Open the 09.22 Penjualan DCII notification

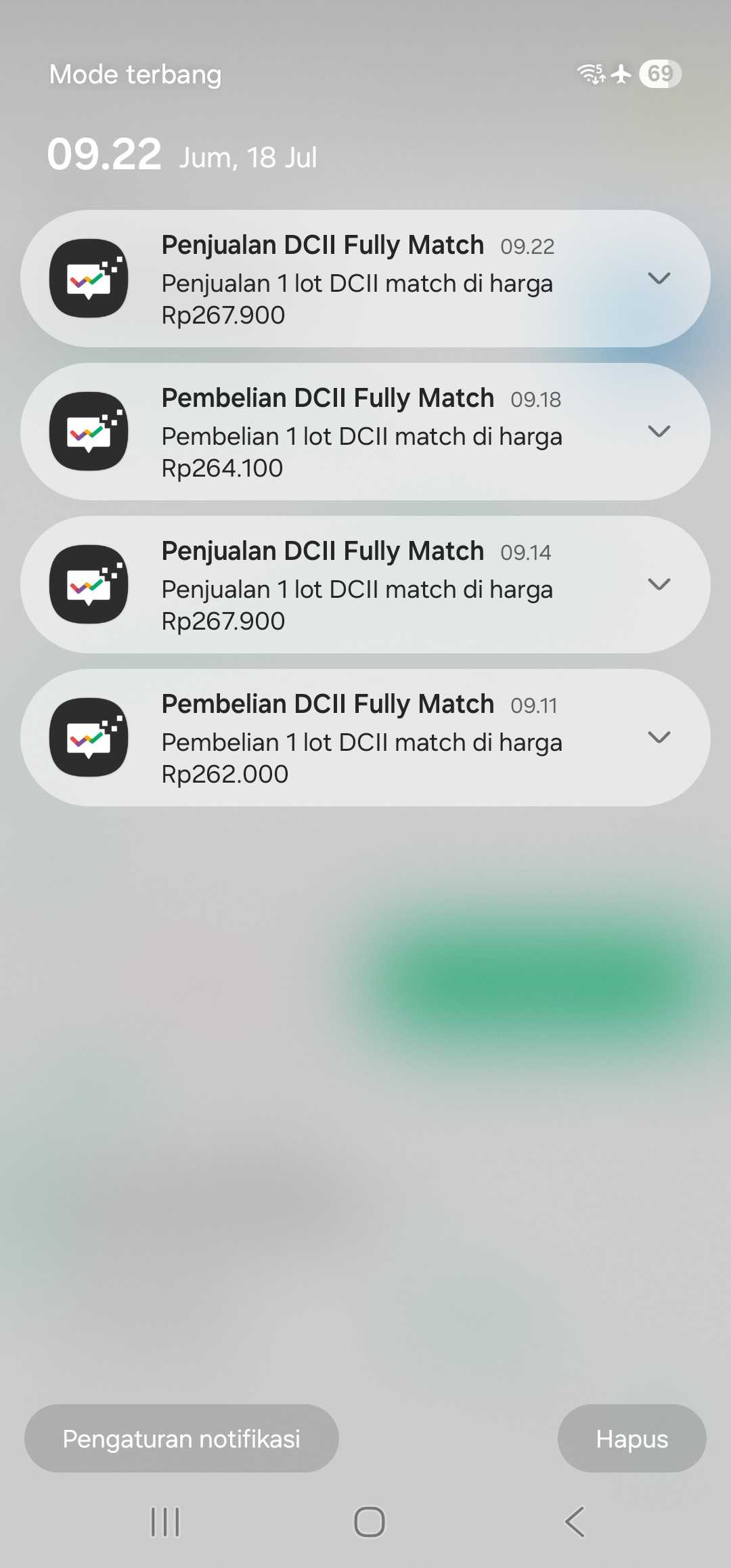click(x=365, y=279)
